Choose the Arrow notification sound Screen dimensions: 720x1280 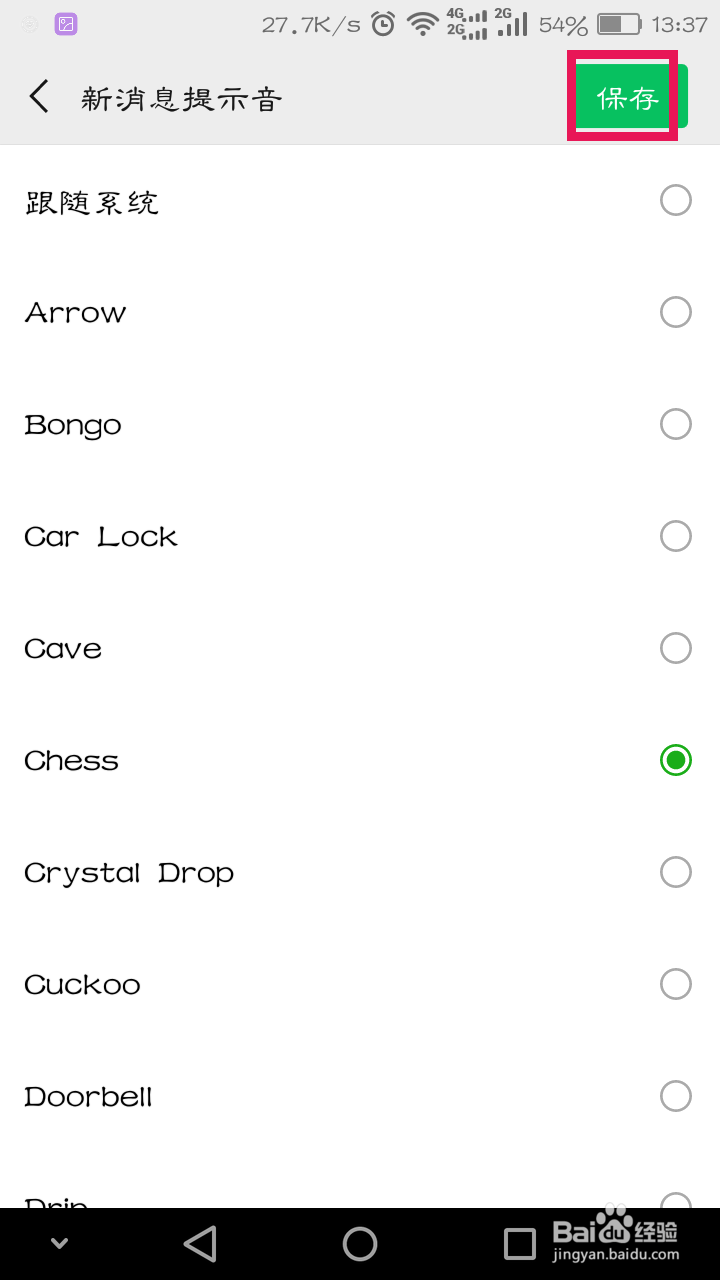(360, 313)
